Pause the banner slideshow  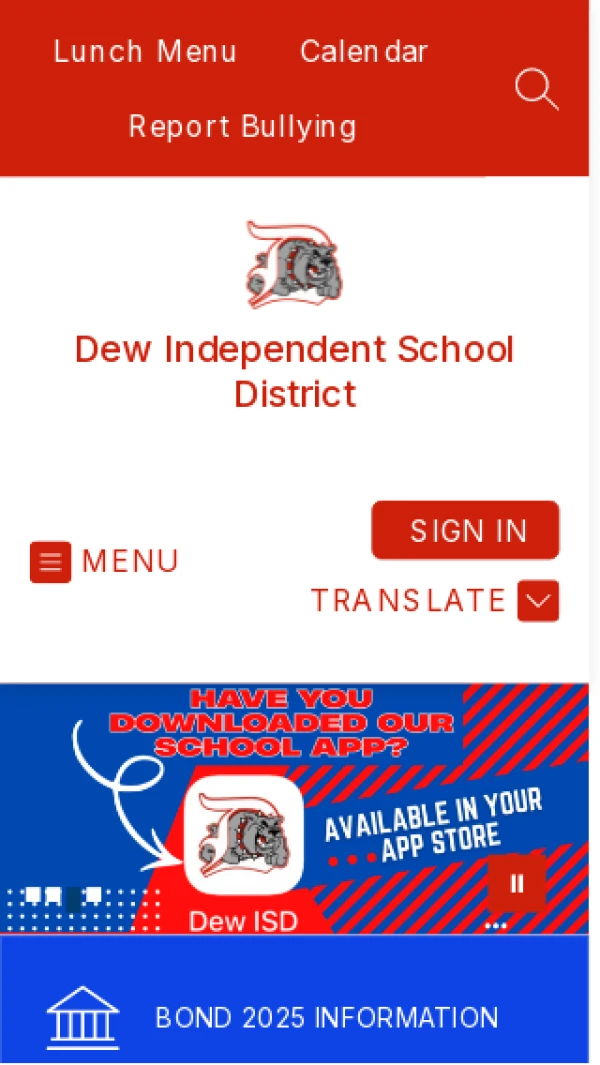517,883
